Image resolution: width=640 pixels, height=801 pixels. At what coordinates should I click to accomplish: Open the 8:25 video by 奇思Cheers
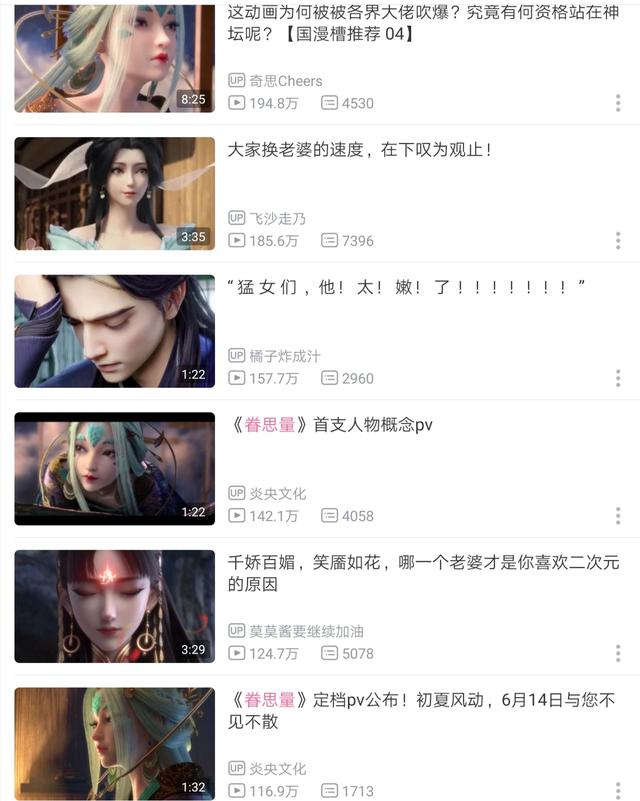114,57
